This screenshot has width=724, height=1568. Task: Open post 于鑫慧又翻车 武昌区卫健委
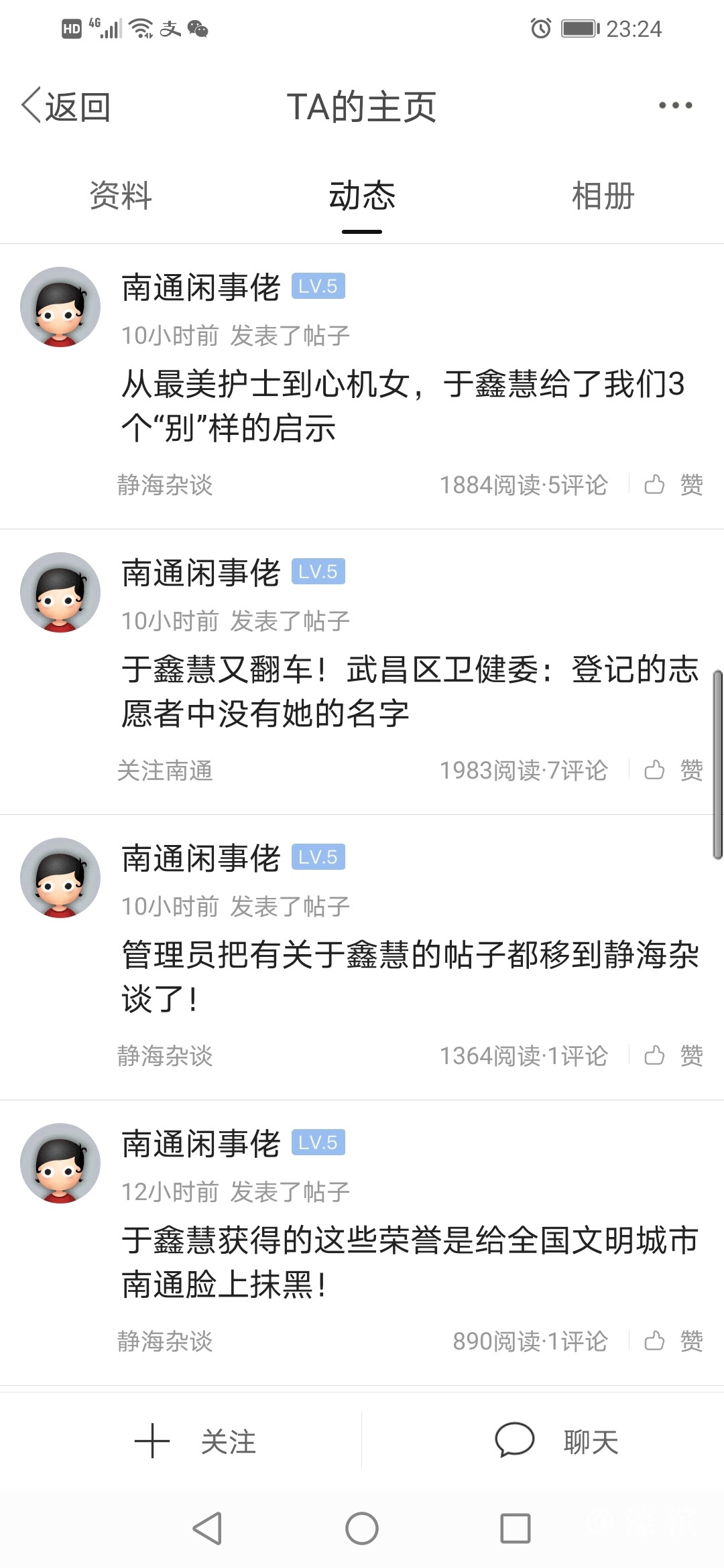[409, 691]
